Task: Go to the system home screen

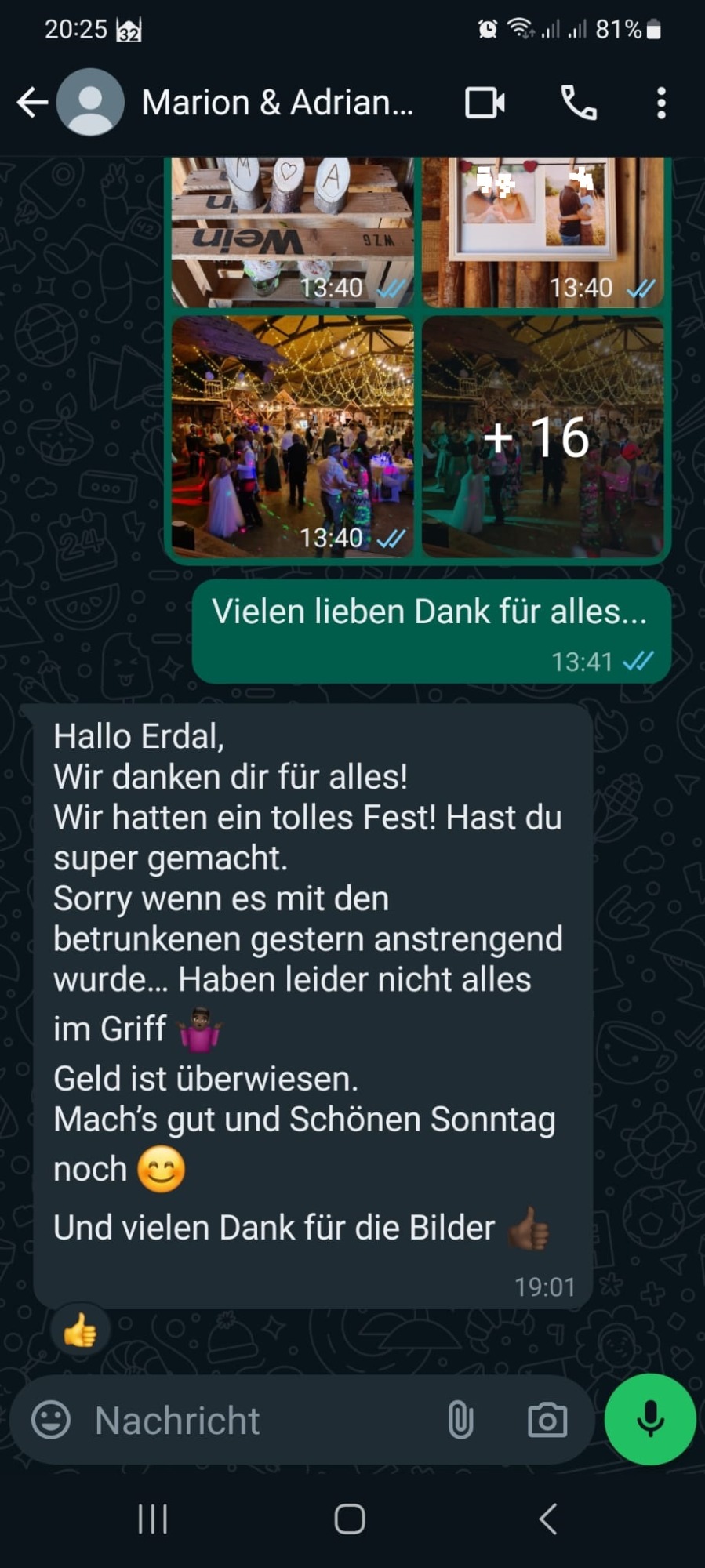Action: pos(350,1519)
